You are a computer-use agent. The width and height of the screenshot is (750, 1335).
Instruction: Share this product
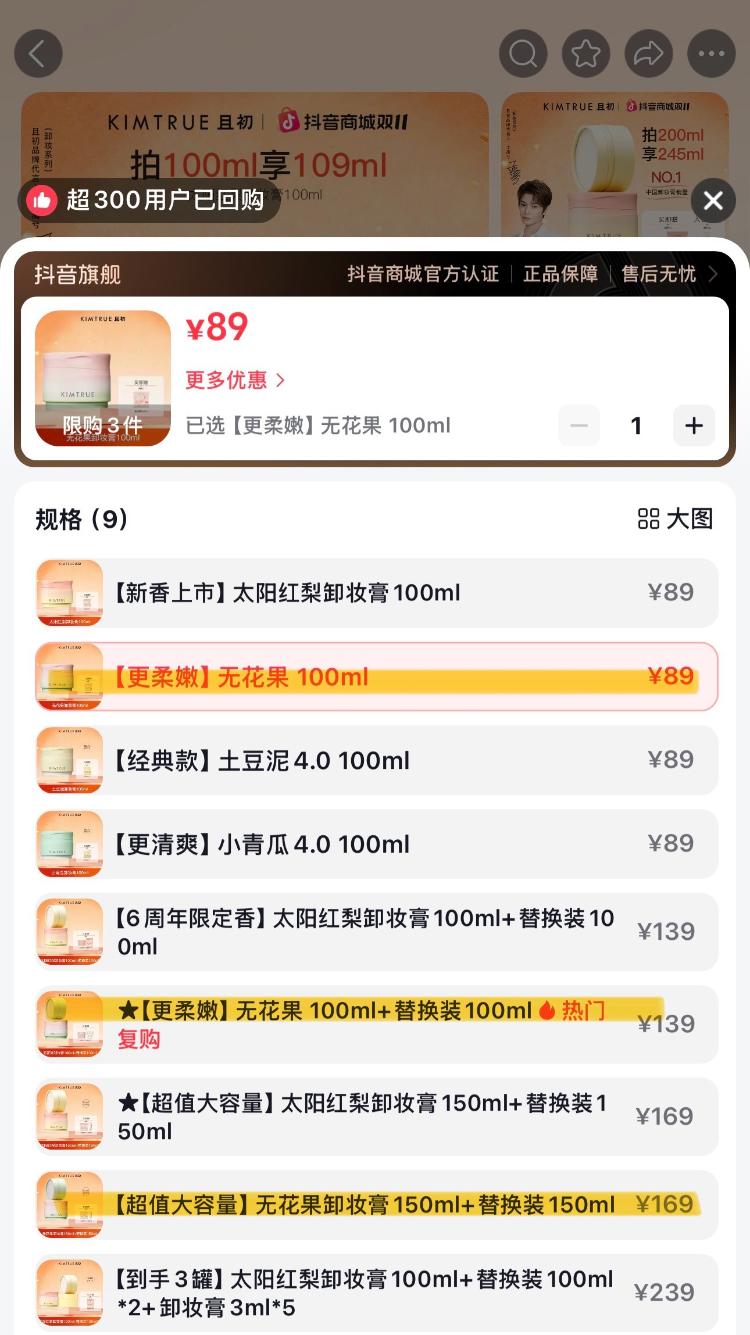coord(649,54)
